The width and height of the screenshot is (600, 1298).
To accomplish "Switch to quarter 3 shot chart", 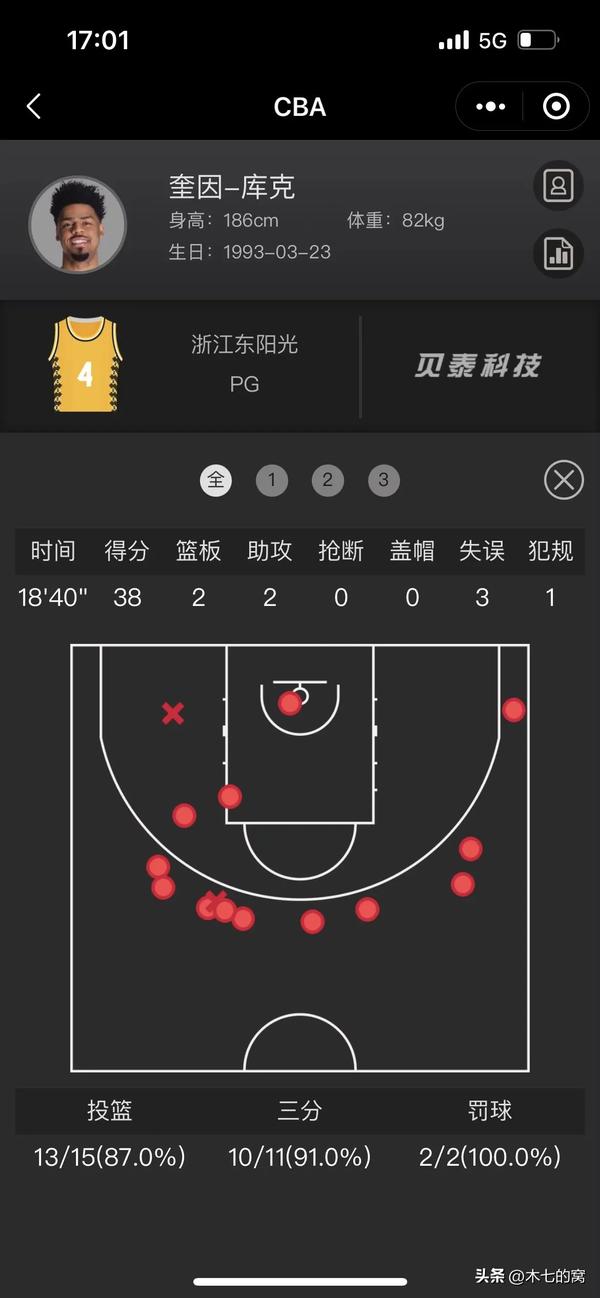I will coord(383,481).
